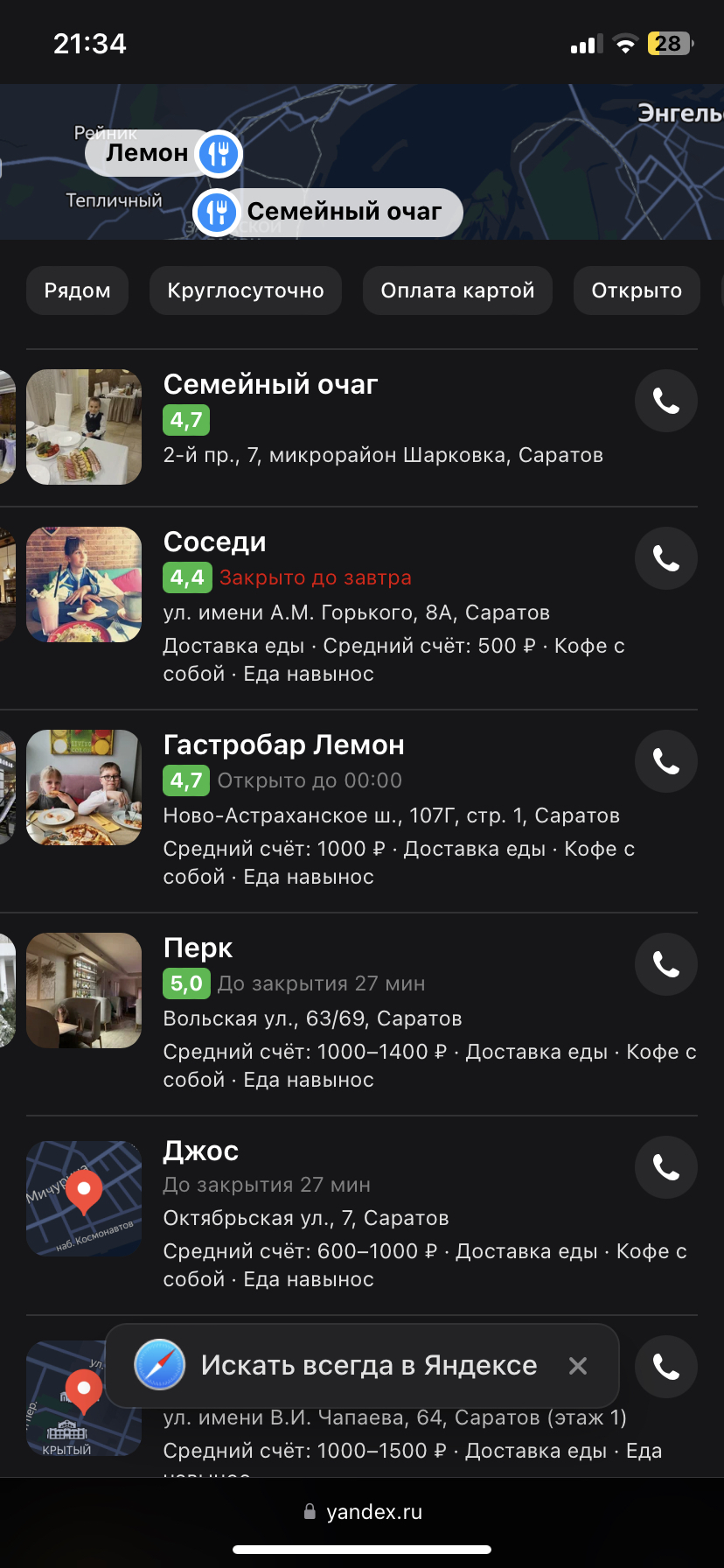The width and height of the screenshot is (724, 1568).
Task: Dismiss the Искать всегда в Яндексе banner
Action: 577,1366
